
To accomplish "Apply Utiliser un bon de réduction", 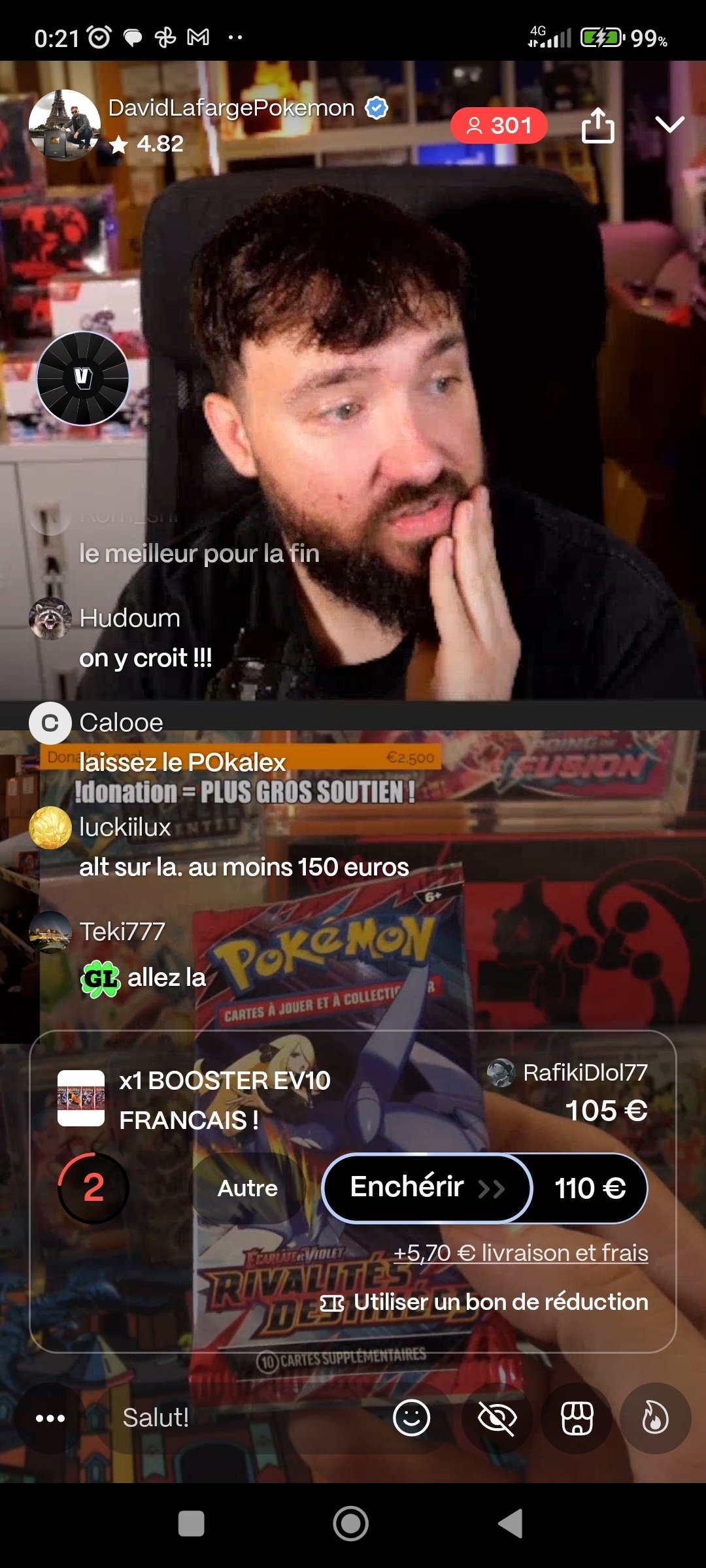I will [484, 1301].
